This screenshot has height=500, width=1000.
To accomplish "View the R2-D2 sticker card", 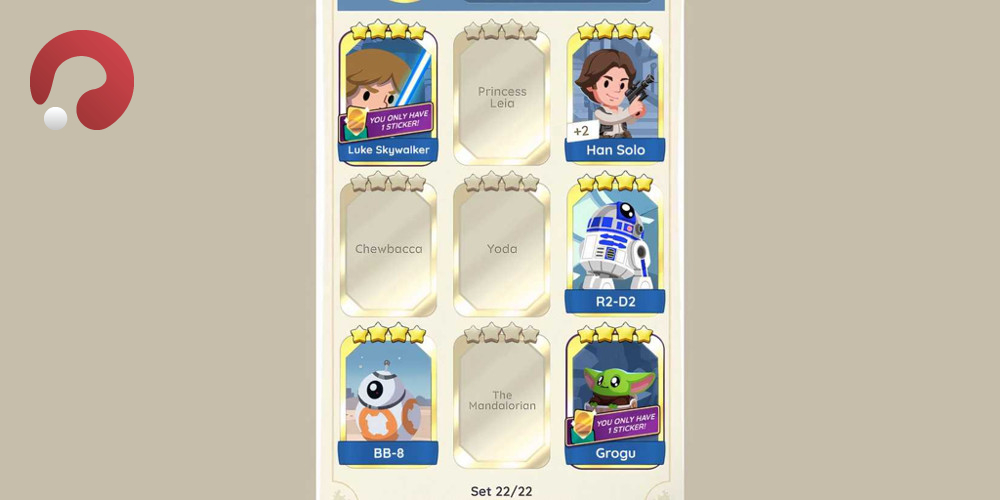I will tap(615, 248).
